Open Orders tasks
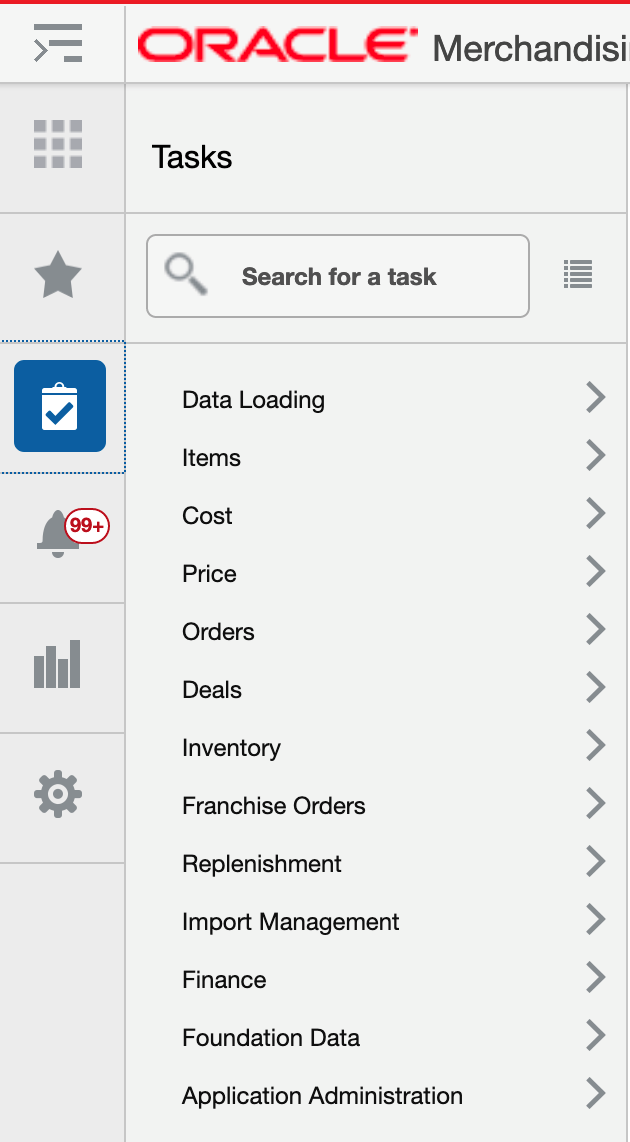The image size is (630, 1142). (x=218, y=632)
